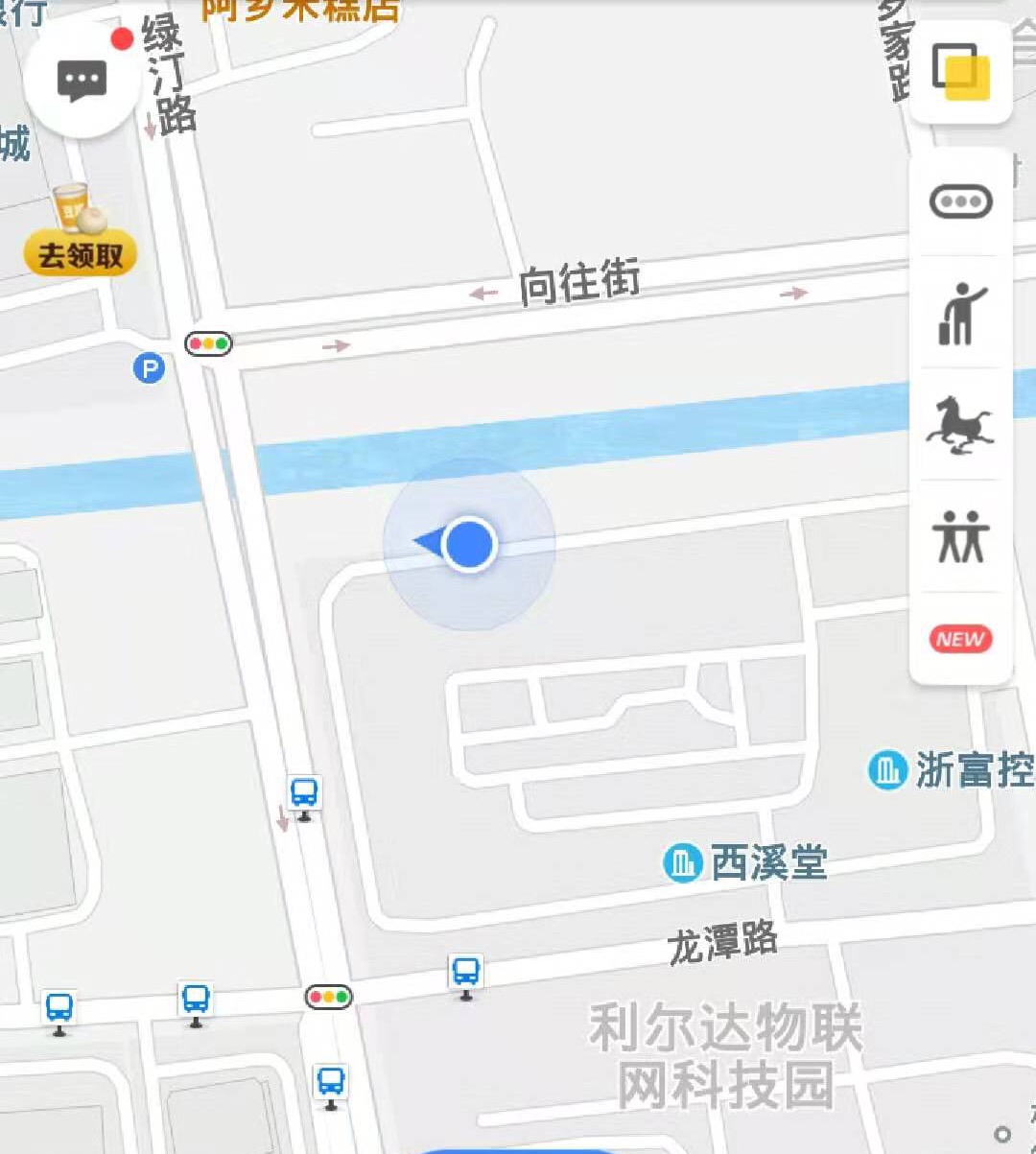
Task: Tap the 去领取 reward button
Action: pos(81,254)
